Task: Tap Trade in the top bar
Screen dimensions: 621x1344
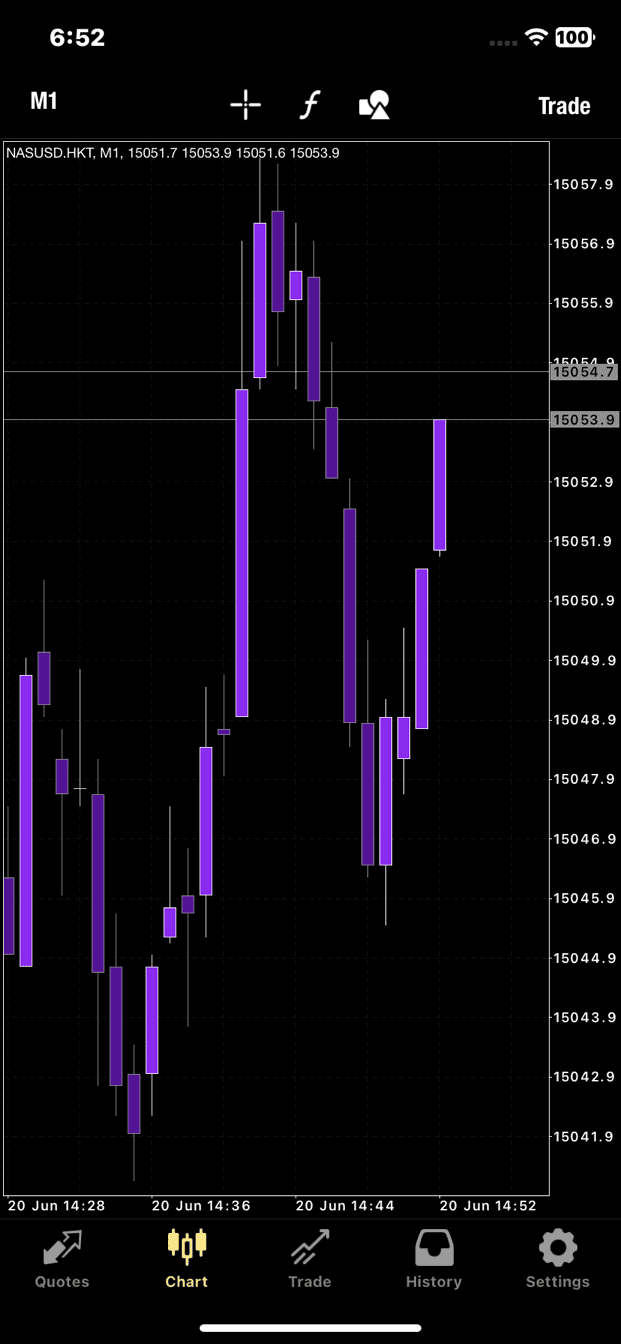Action: coord(564,106)
